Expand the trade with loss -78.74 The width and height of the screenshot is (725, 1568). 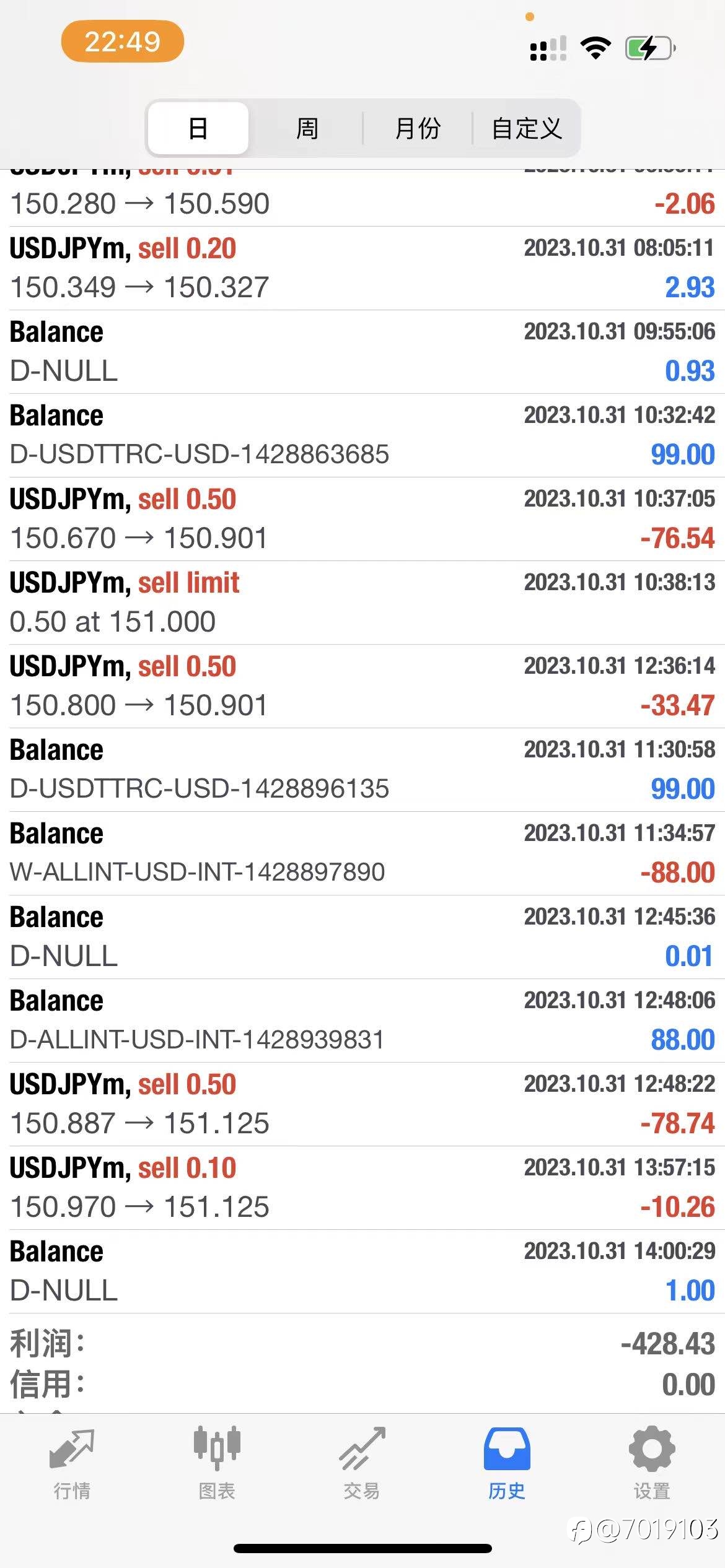coord(362,1104)
